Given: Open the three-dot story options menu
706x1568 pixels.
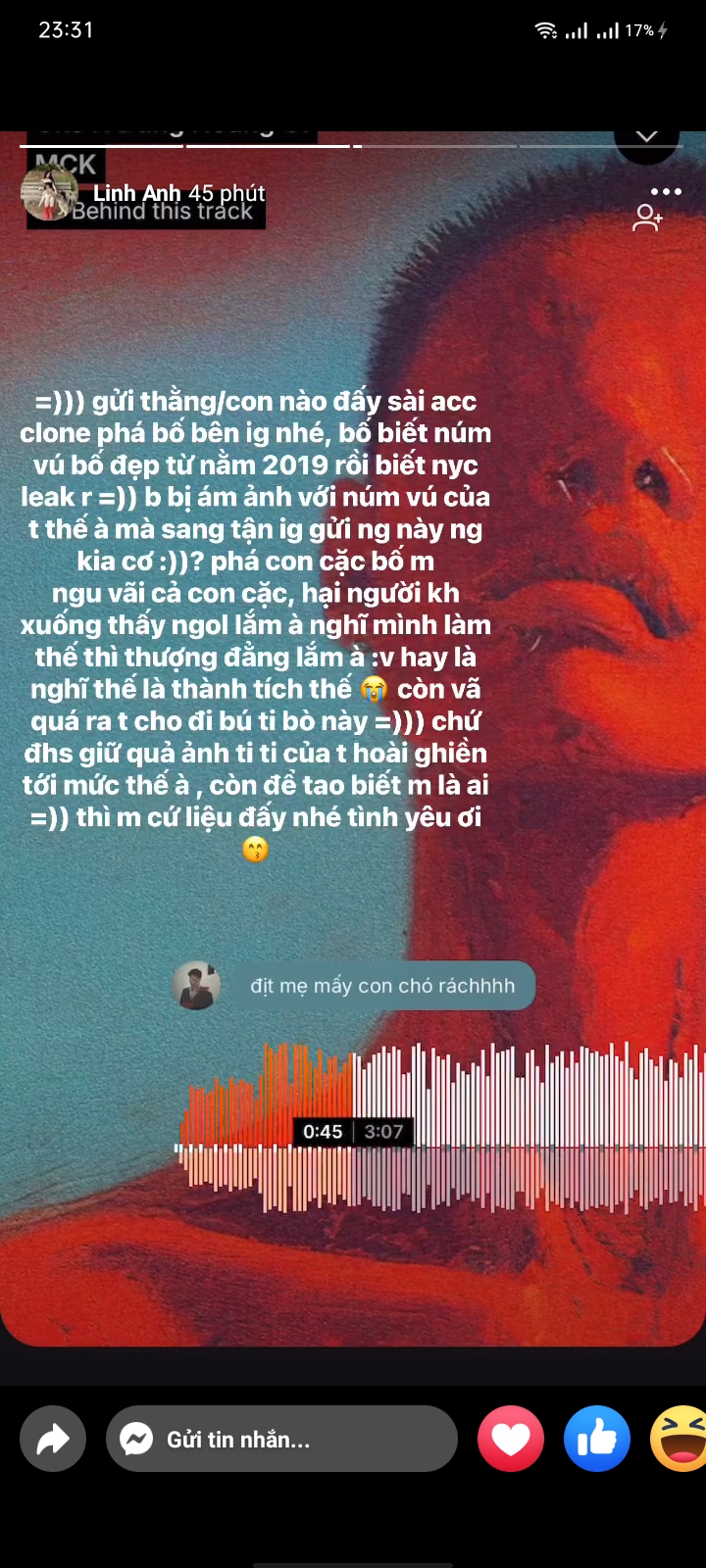Looking at the screenshot, I should (x=666, y=191).
